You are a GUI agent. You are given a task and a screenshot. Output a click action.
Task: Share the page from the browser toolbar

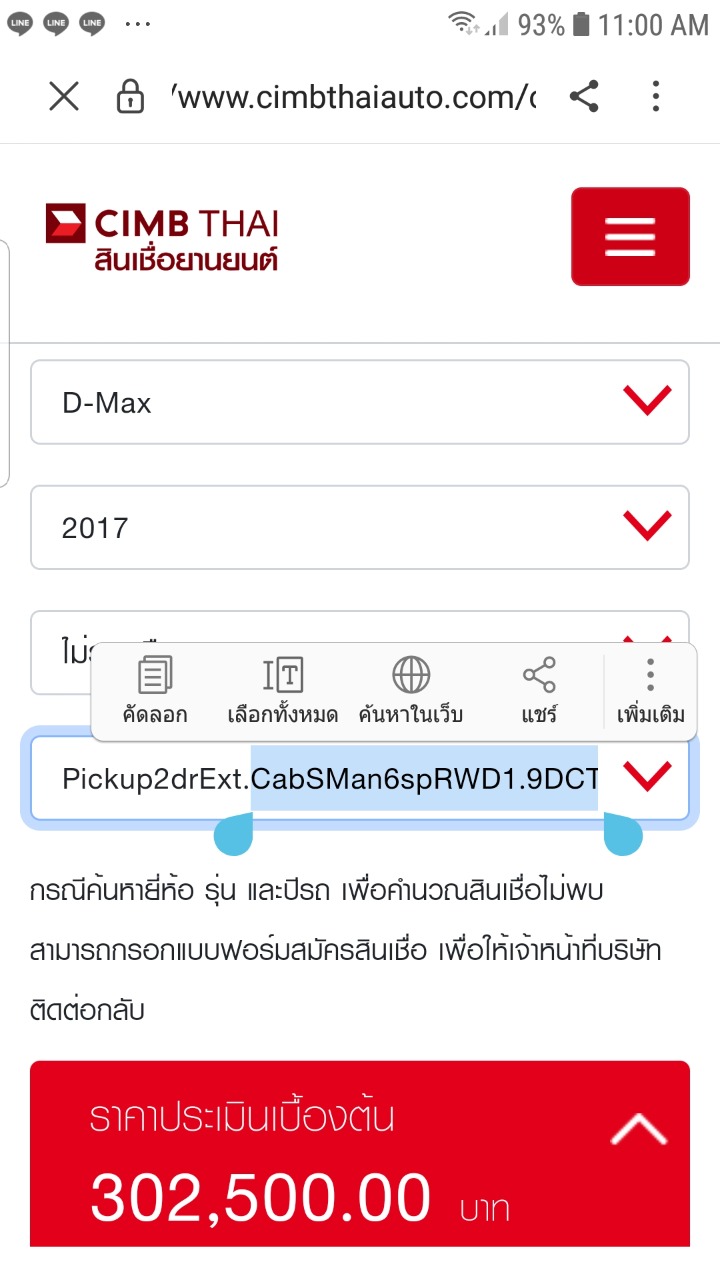[x=584, y=97]
